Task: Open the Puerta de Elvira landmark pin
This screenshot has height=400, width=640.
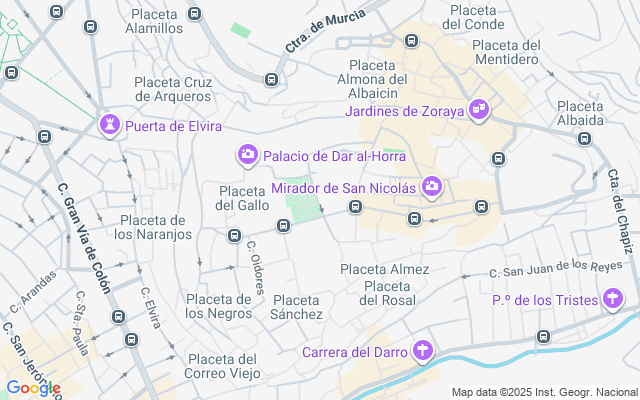Action: tap(108, 126)
